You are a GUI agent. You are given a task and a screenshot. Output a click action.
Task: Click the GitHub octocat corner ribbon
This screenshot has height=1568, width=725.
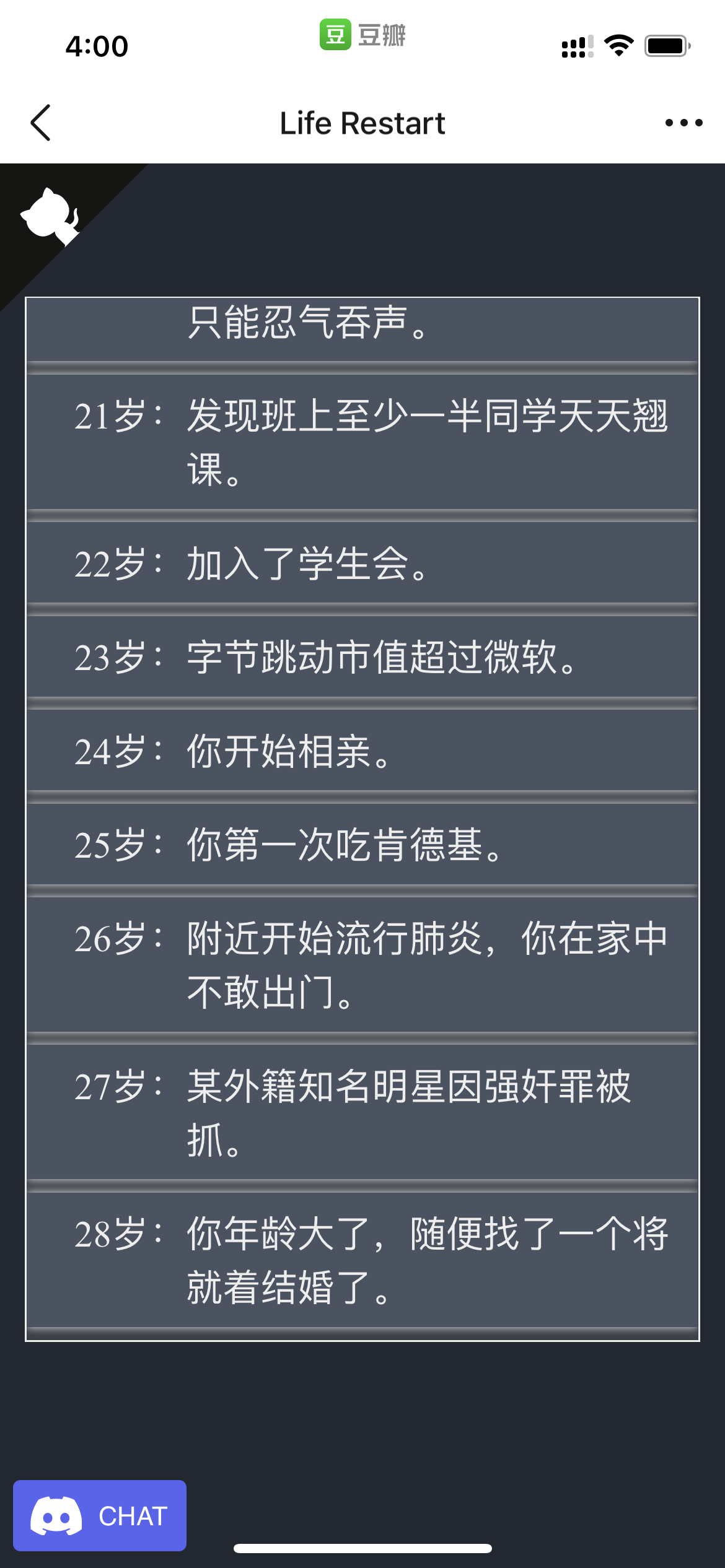click(50, 217)
